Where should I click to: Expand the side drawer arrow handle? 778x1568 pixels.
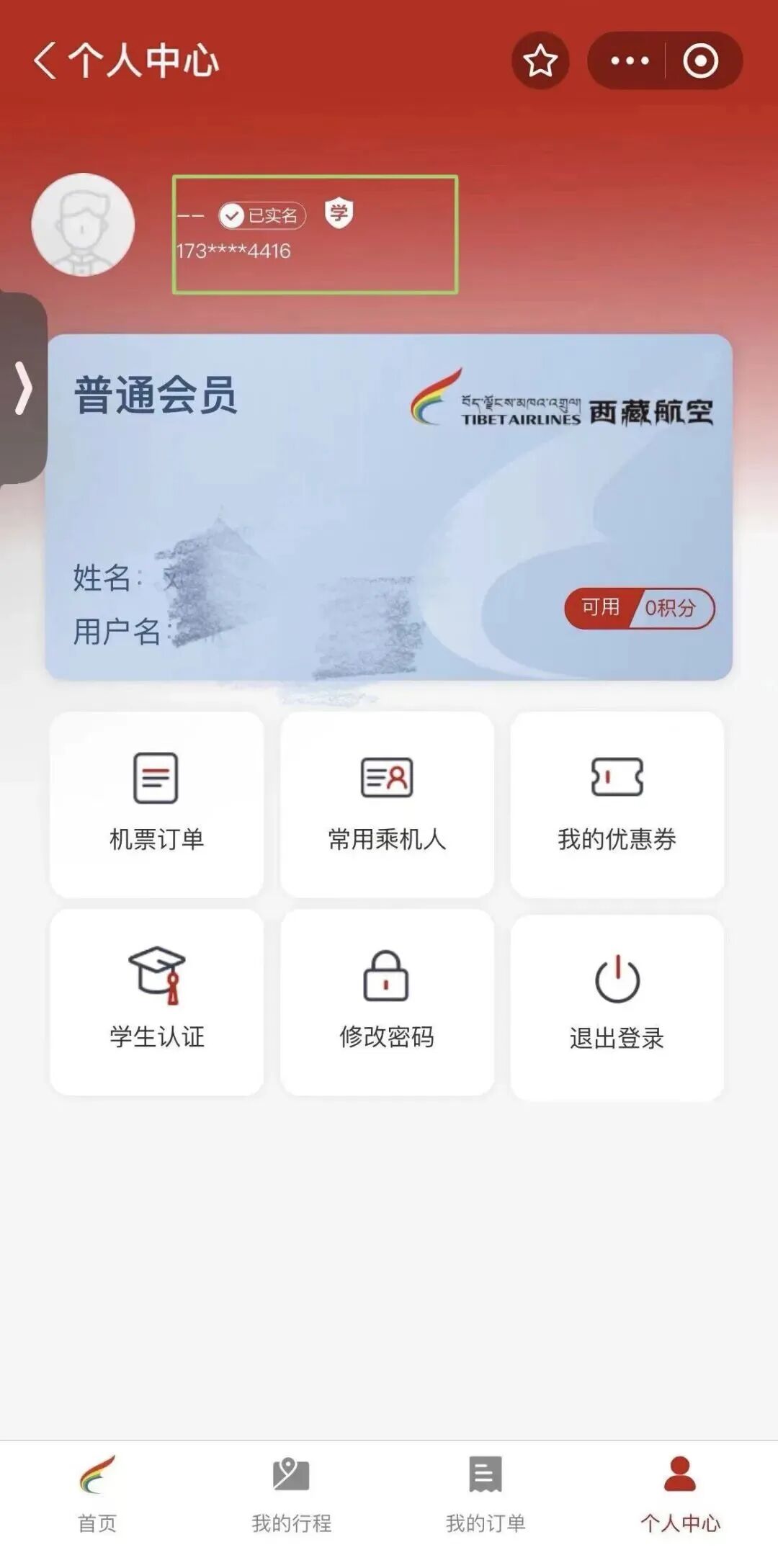tap(23, 388)
